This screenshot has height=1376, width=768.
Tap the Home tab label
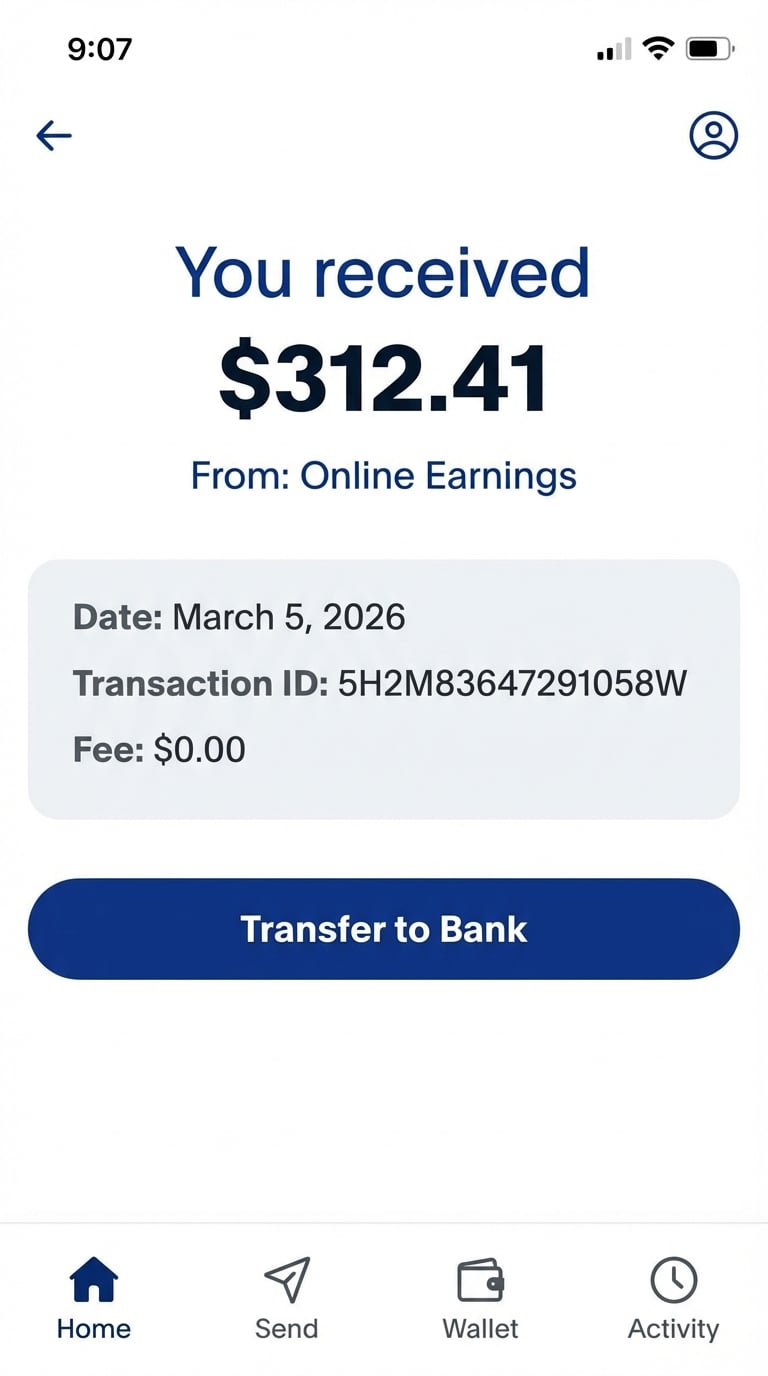pos(92,1330)
